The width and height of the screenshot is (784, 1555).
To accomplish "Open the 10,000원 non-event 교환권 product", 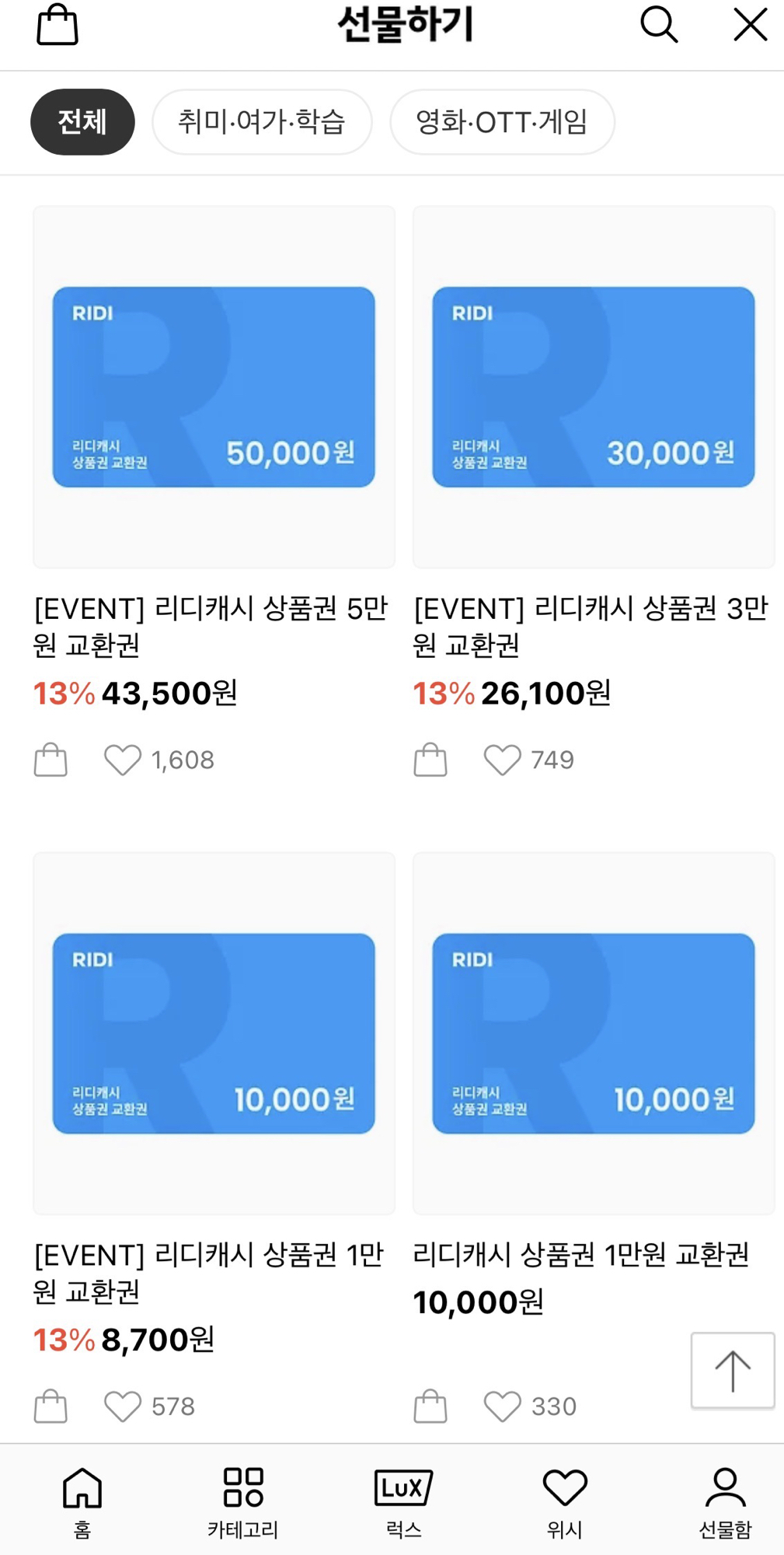I will (x=594, y=1033).
